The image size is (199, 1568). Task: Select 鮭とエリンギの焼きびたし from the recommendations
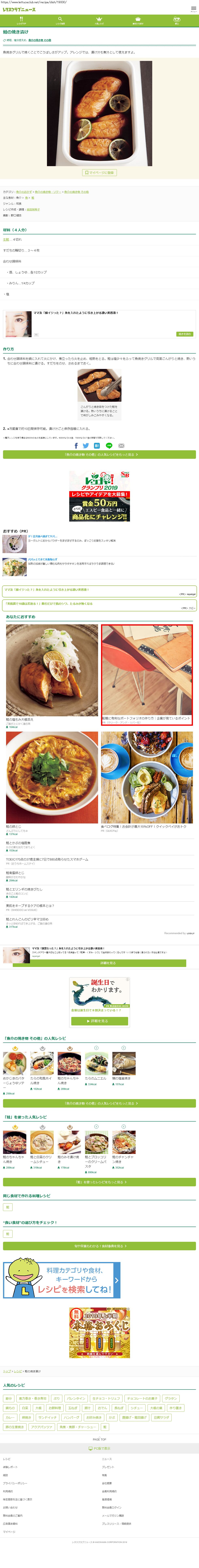[24, 889]
